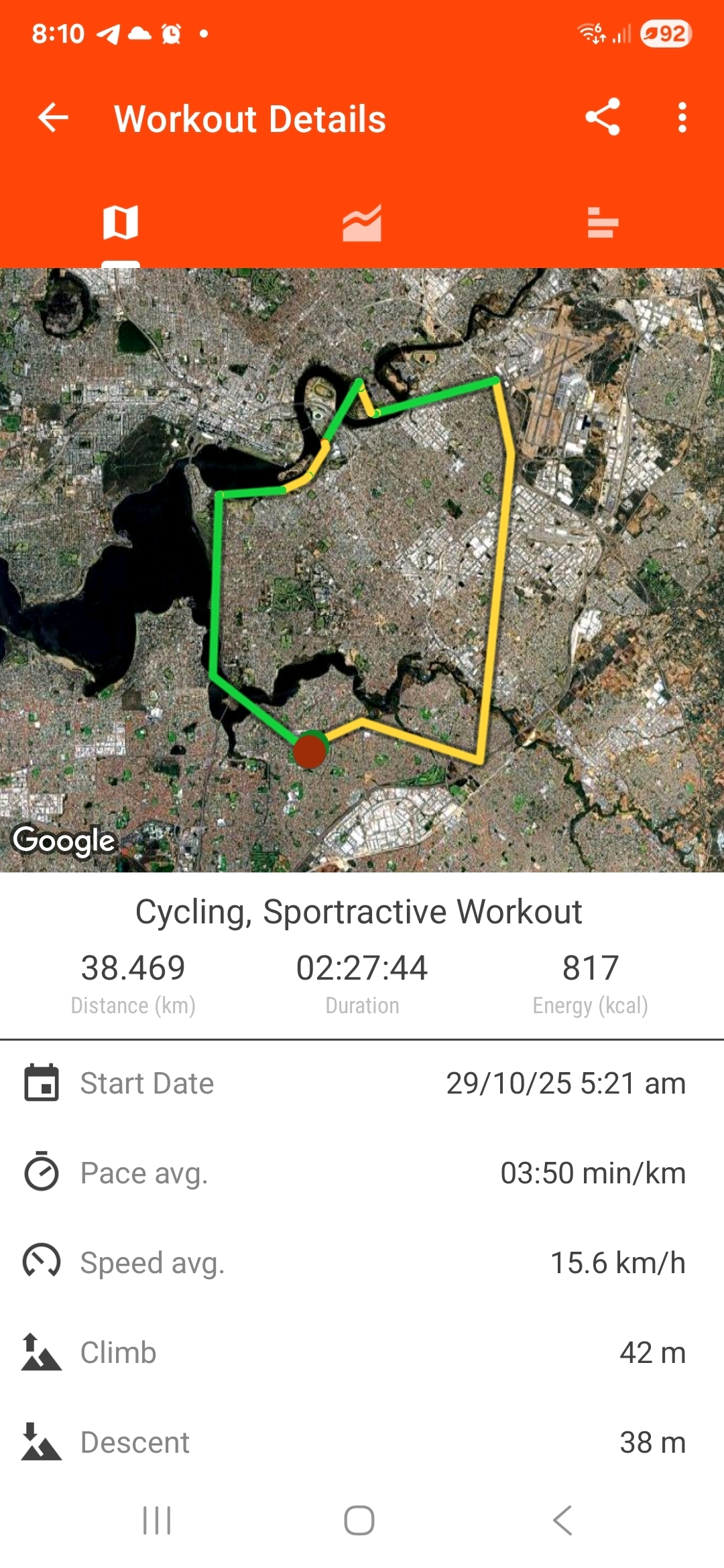Go back from Workout Details
The image size is (724, 1568).
53,118
